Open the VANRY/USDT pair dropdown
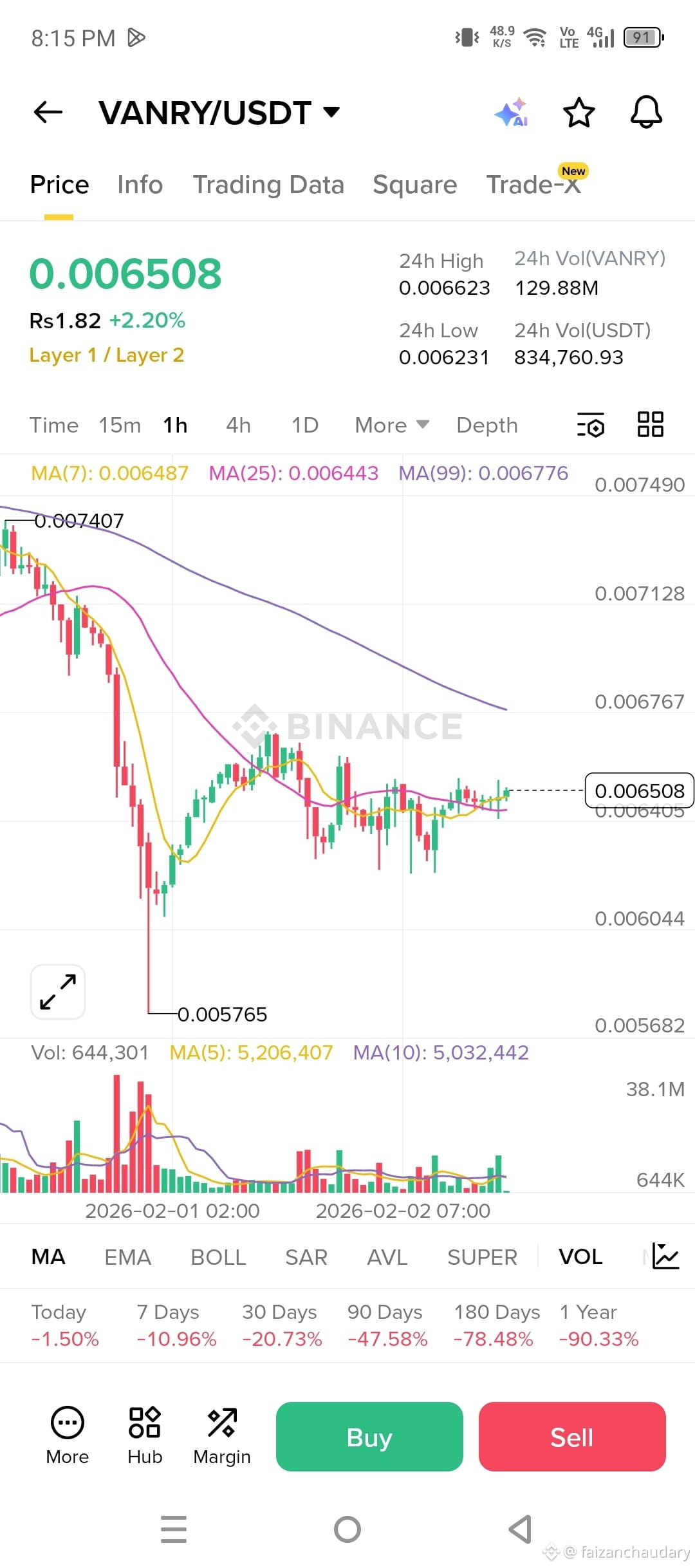695x1568 pixels. pos(219,113)
